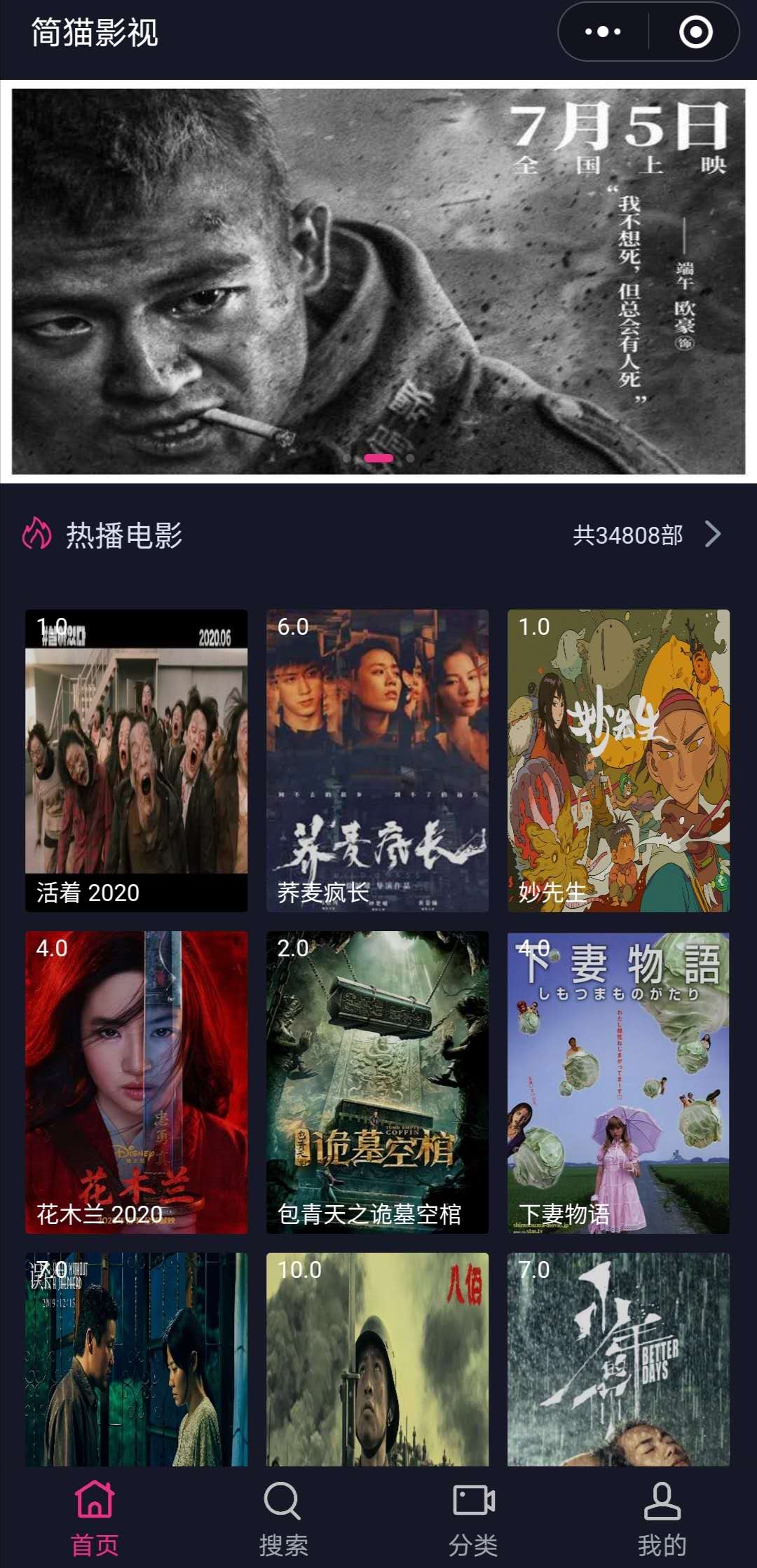
Task: View all 34808 hot movies
Action: [646, 535]
